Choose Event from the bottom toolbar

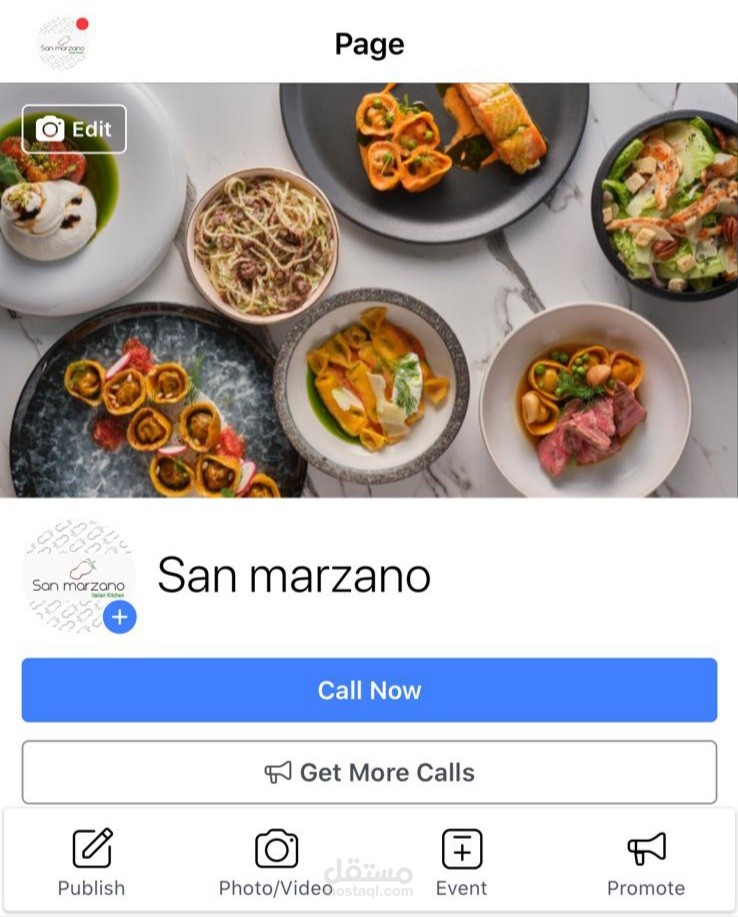(x=461, y=887)
